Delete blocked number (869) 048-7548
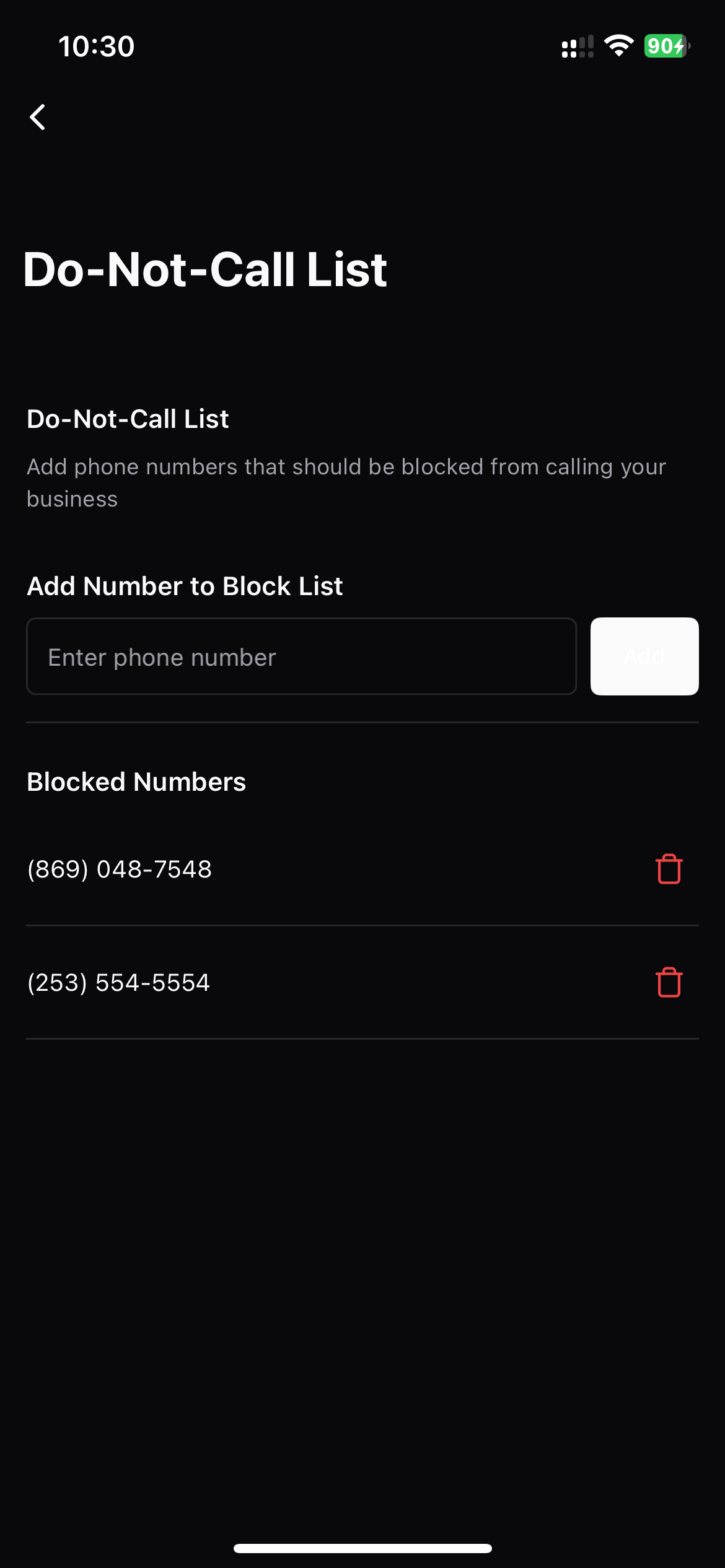Screen dimensions: 725x1568 [x=669, y=869]
